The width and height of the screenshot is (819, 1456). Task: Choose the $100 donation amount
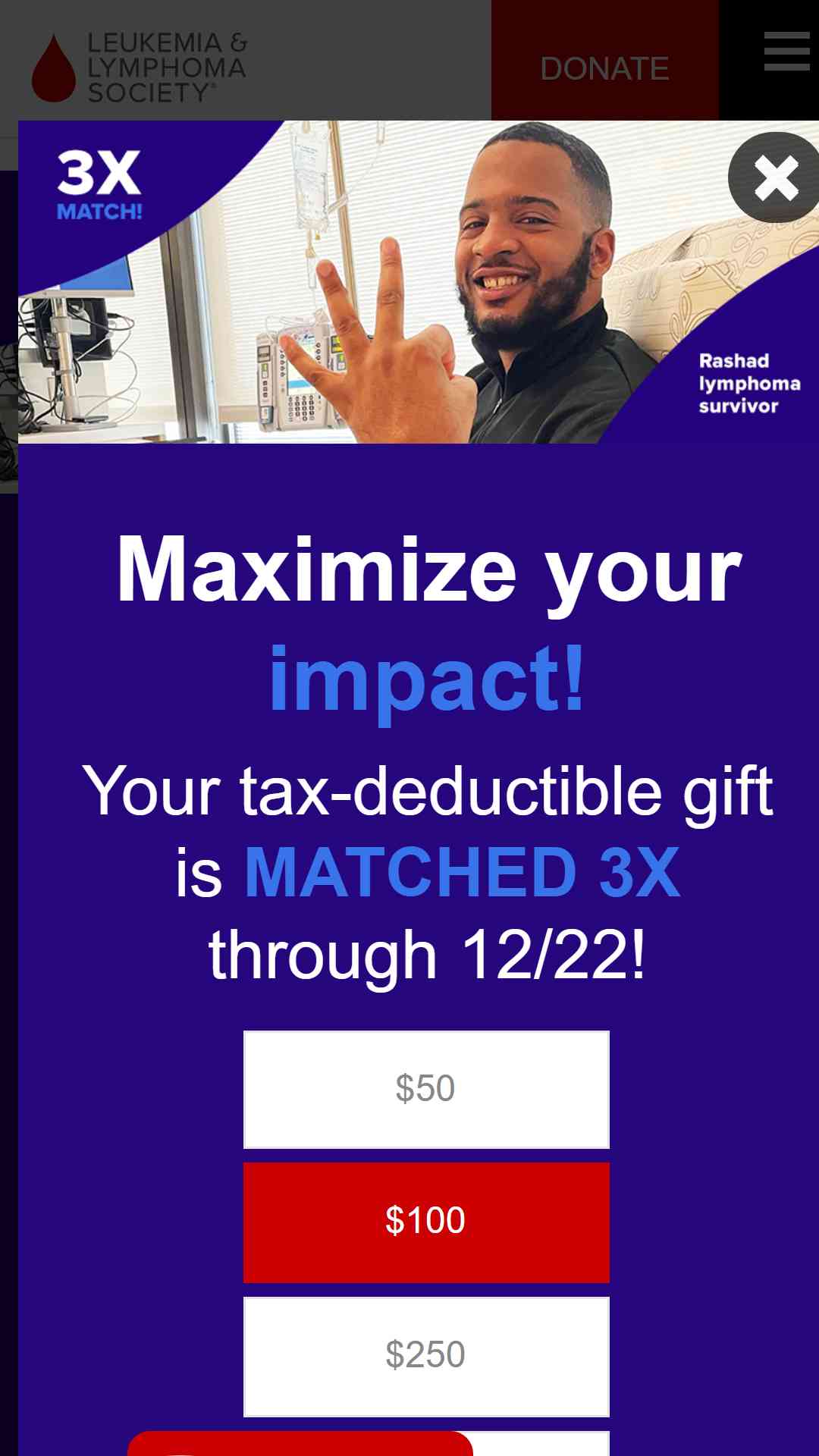pos(426,1222)
